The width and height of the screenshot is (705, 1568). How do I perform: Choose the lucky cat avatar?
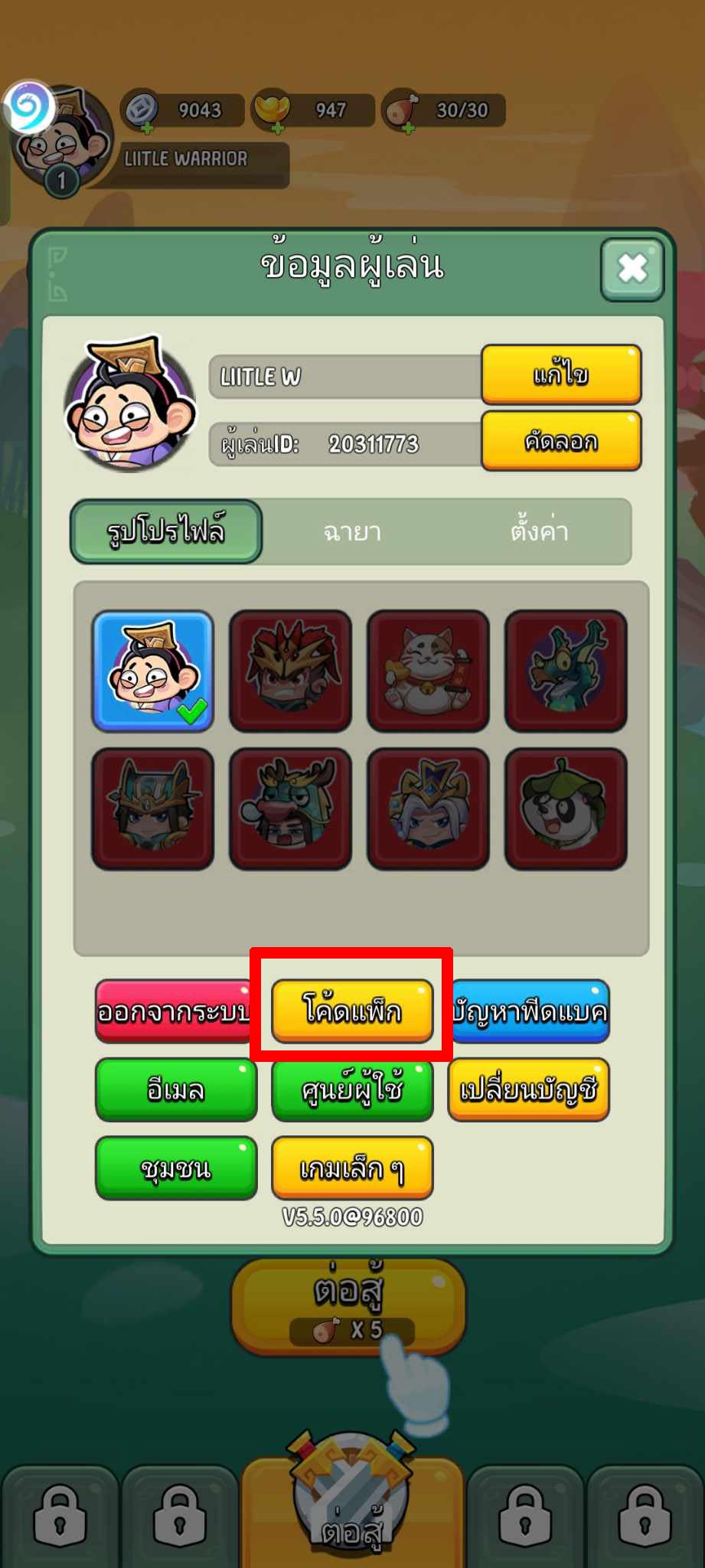point(428,671)
